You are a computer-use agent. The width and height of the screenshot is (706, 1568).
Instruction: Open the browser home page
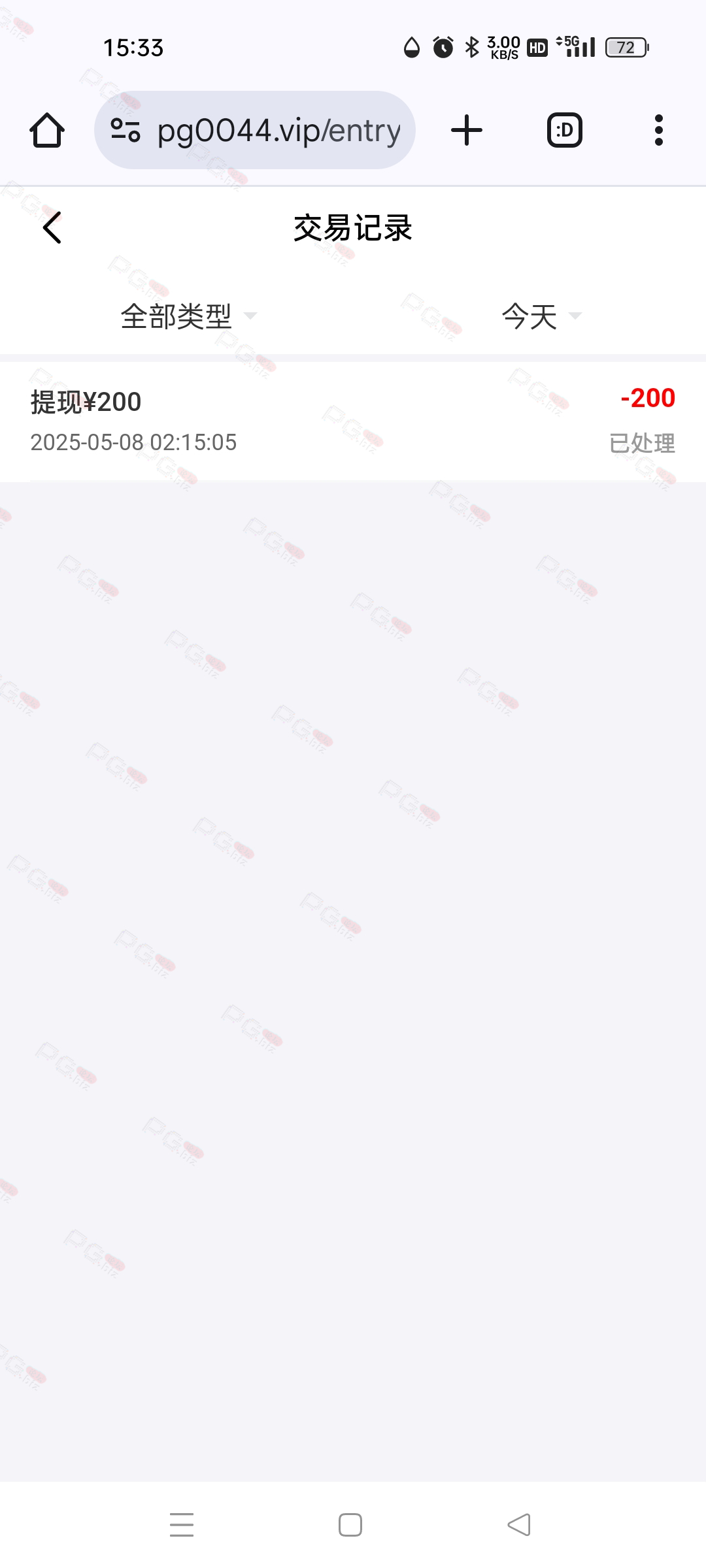47,130
